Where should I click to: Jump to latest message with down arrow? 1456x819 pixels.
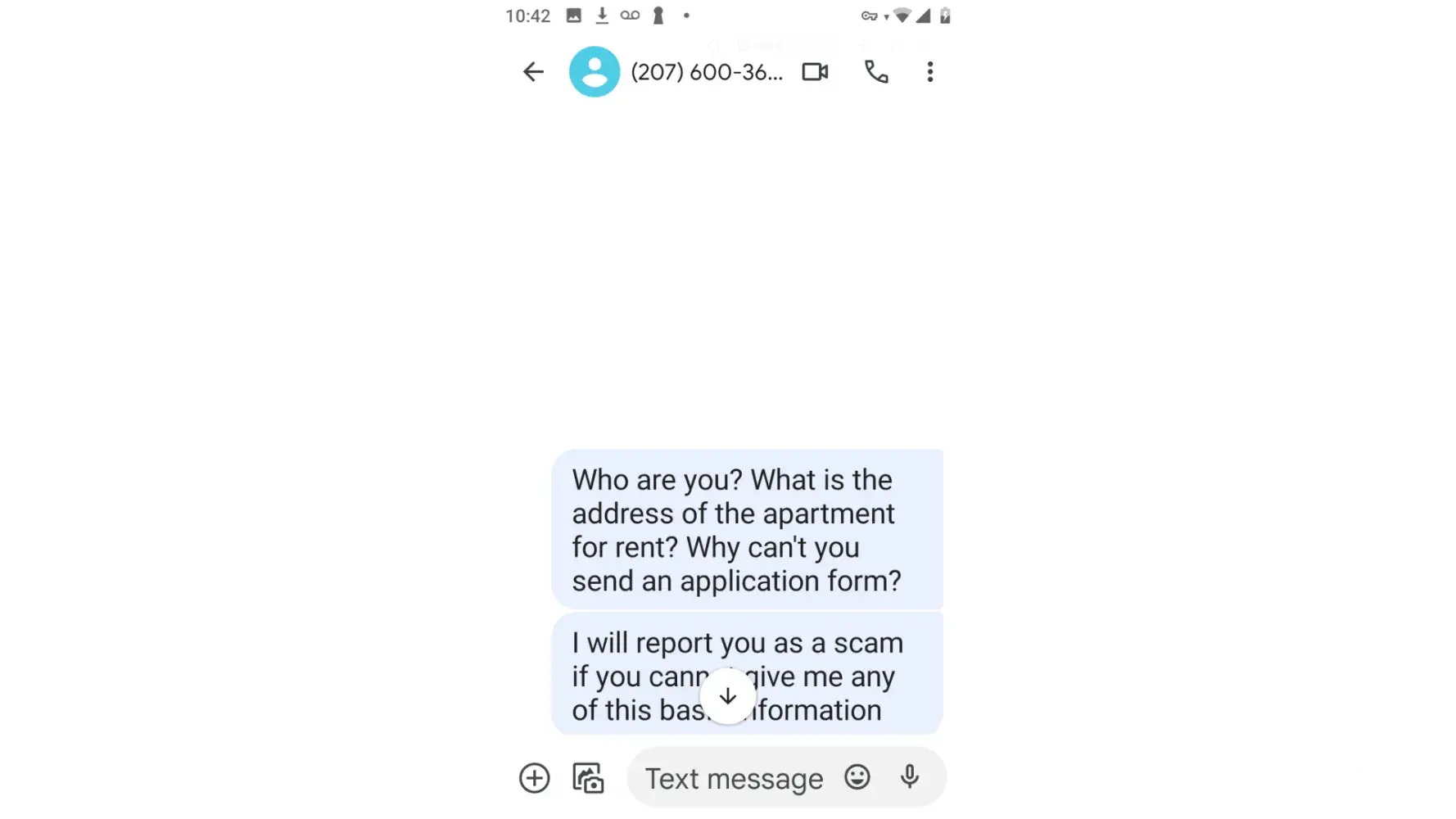(x=727, y=696)
